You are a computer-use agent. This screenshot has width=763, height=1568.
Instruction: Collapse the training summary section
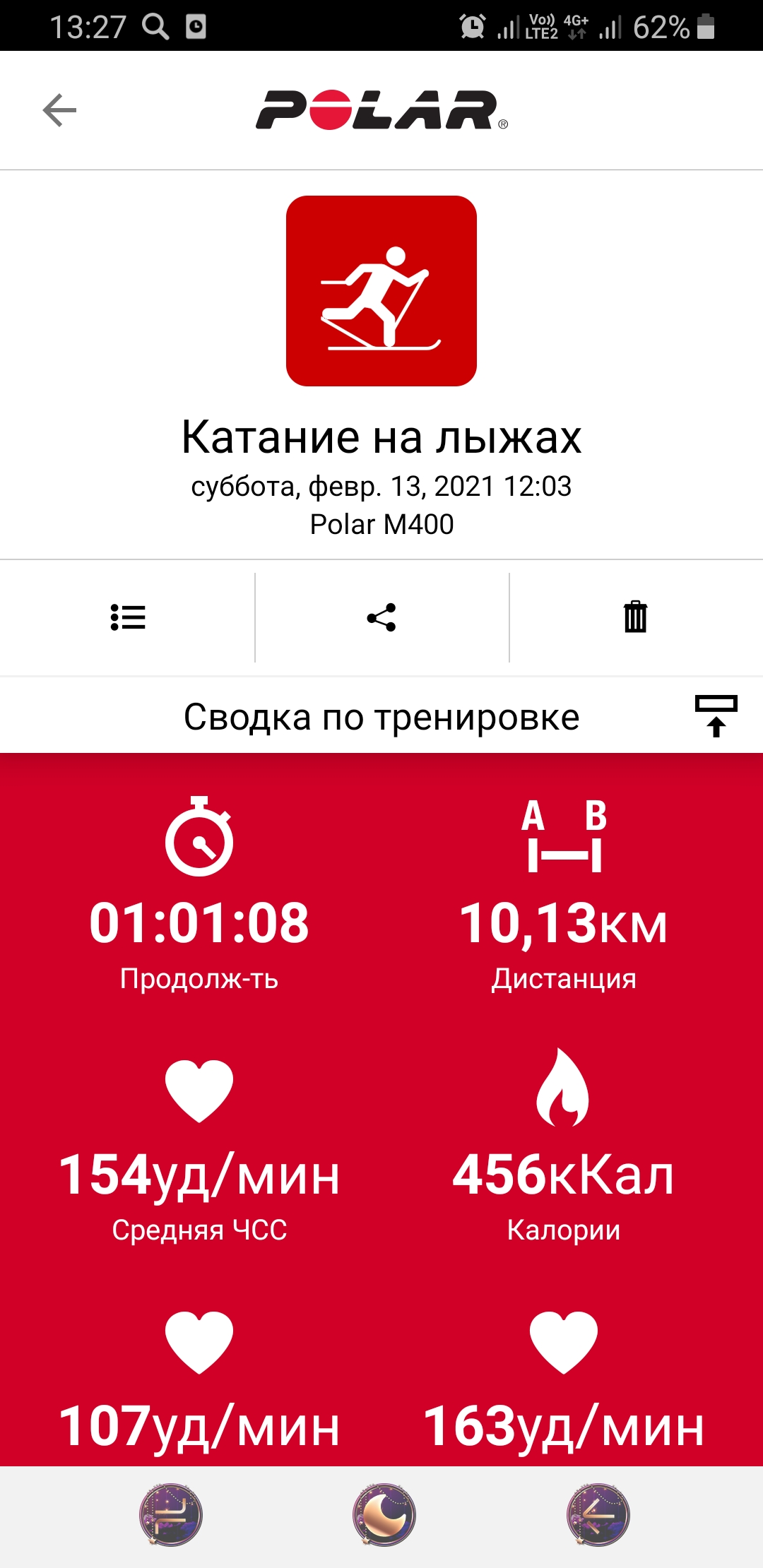coord(716,716)
